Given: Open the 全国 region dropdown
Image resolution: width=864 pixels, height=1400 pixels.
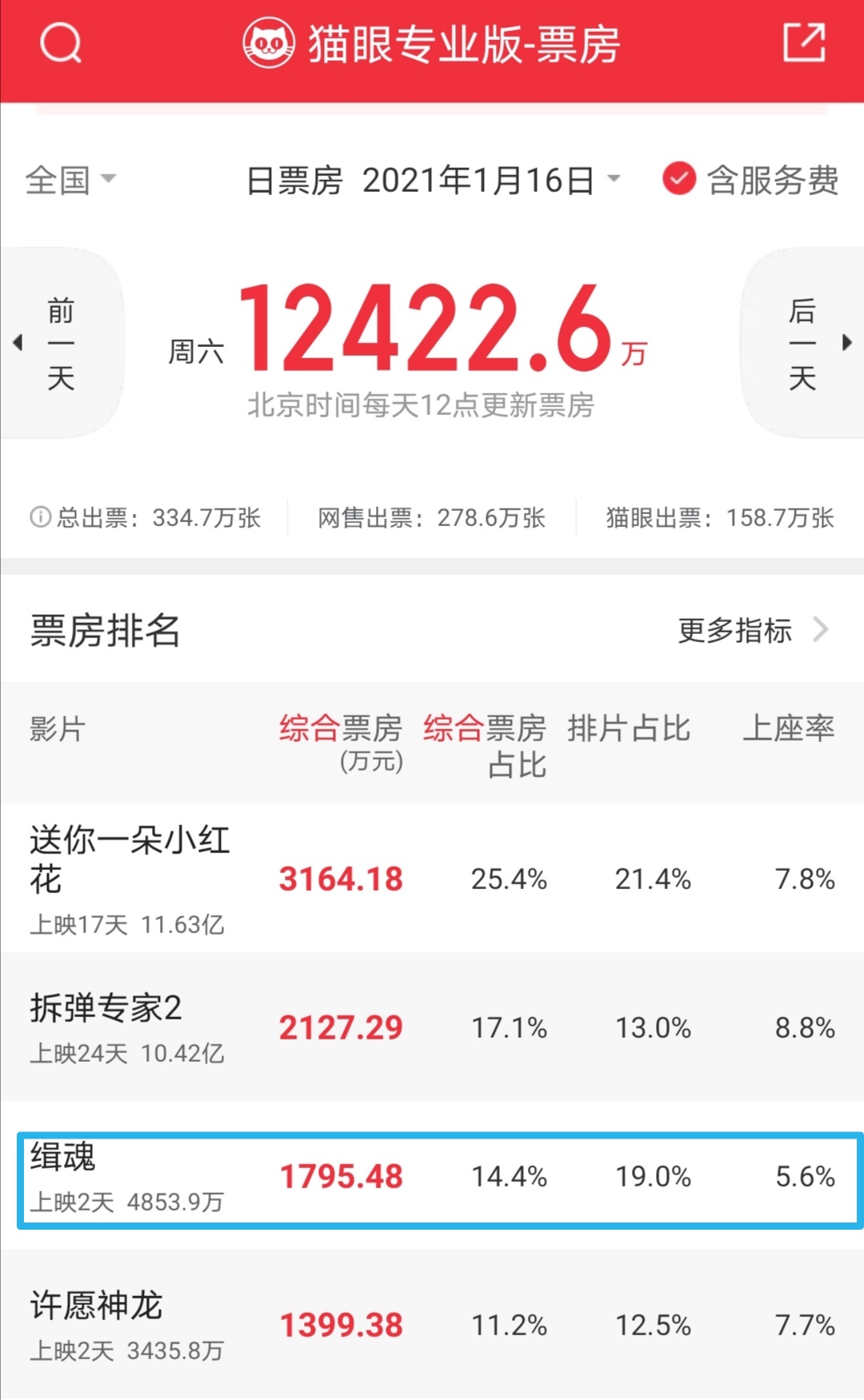Looking at the screenshot, I should 70,180.
